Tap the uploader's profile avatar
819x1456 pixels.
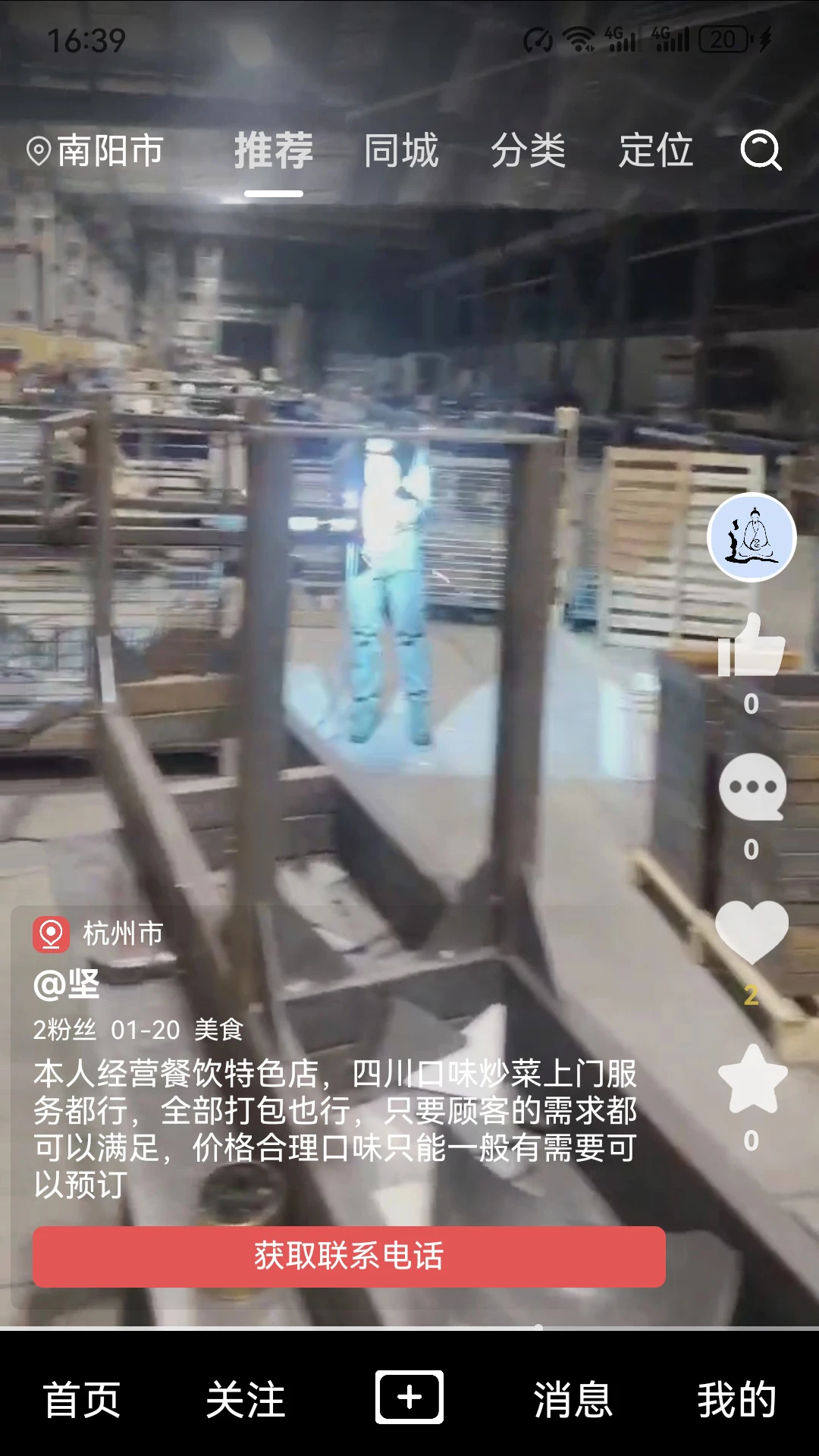(x=752, y=535)
